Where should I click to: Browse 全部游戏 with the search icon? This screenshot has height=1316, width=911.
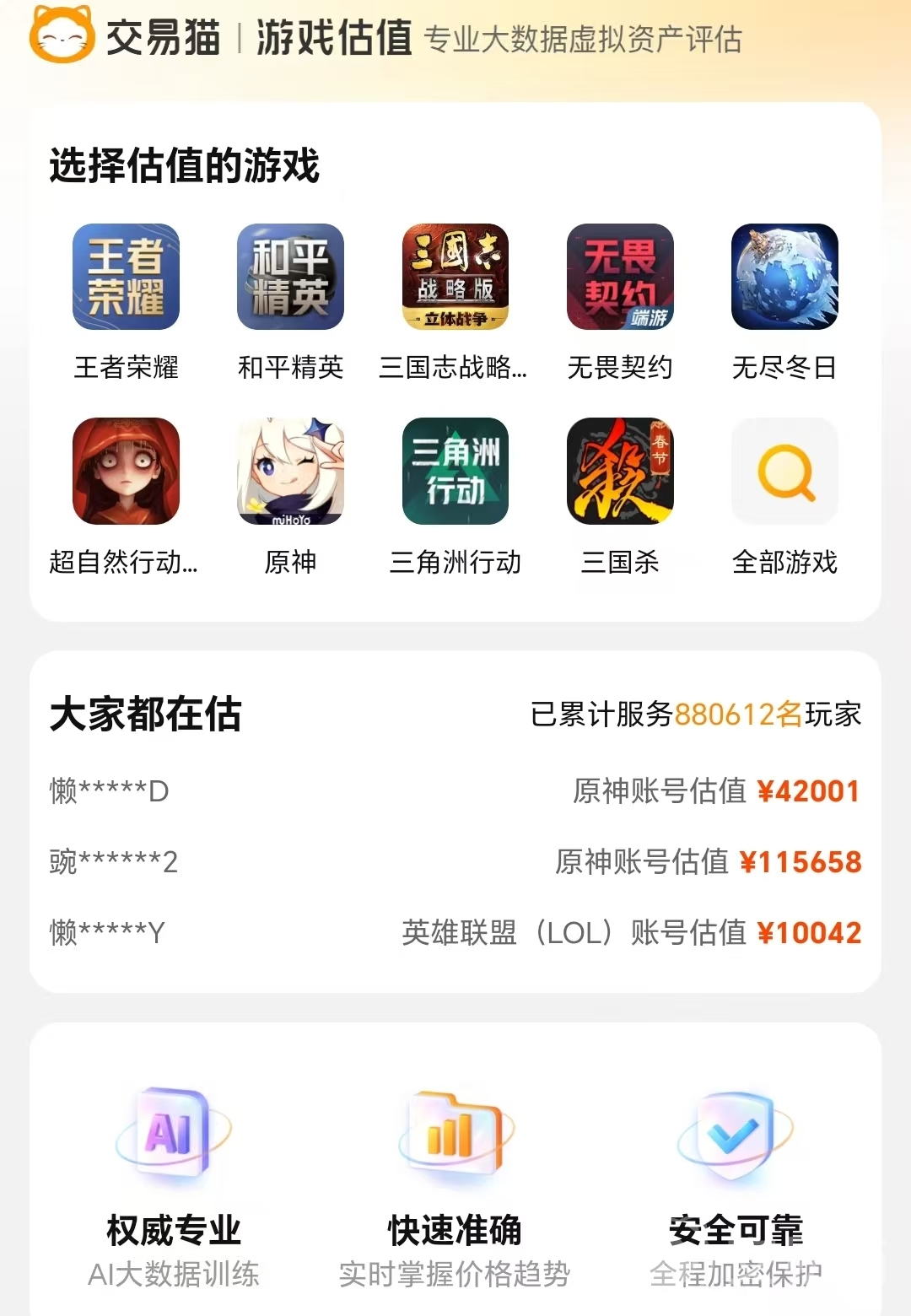click(784, 471)
